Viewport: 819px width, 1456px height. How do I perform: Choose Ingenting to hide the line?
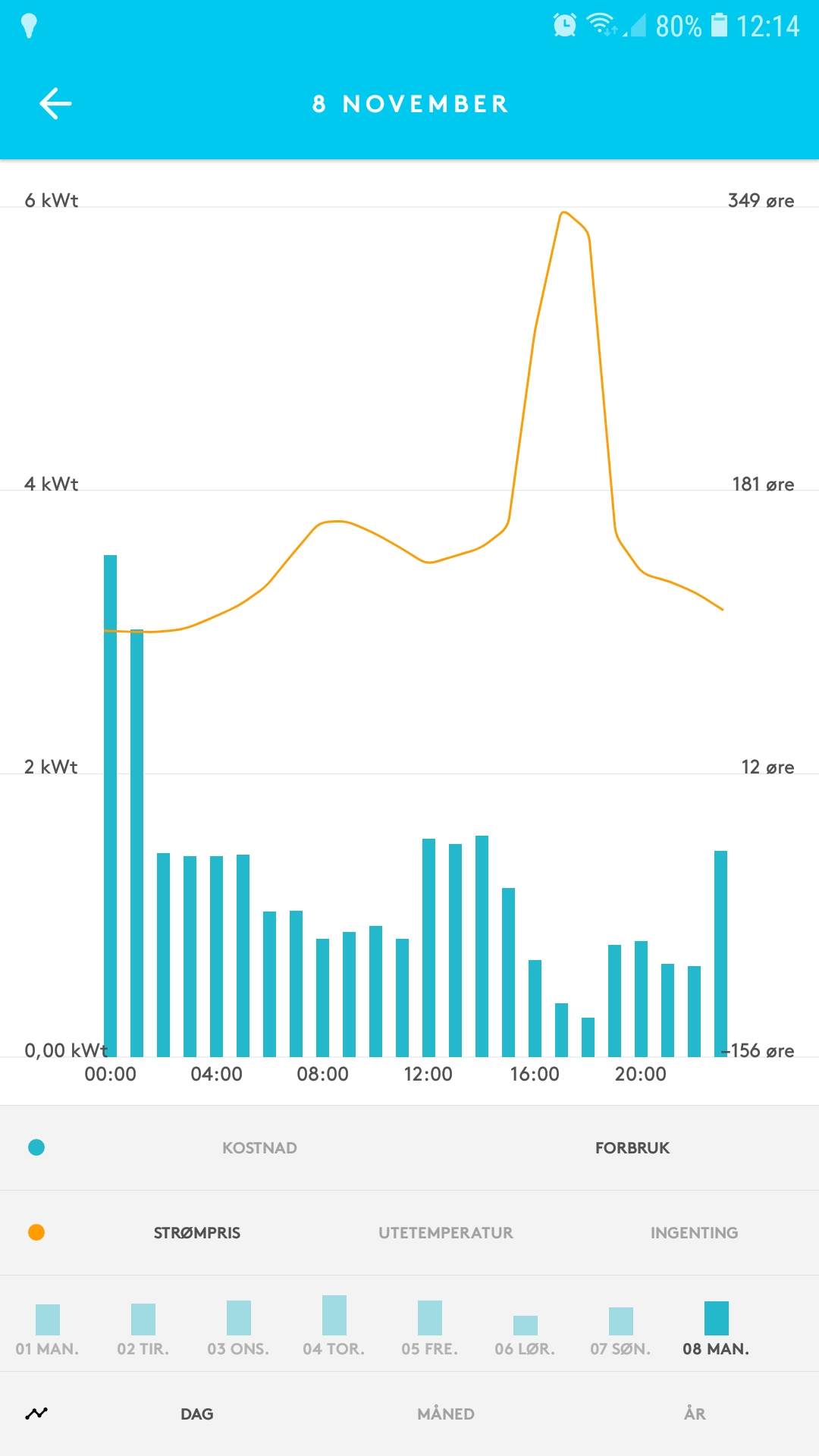click(694, 1233)
